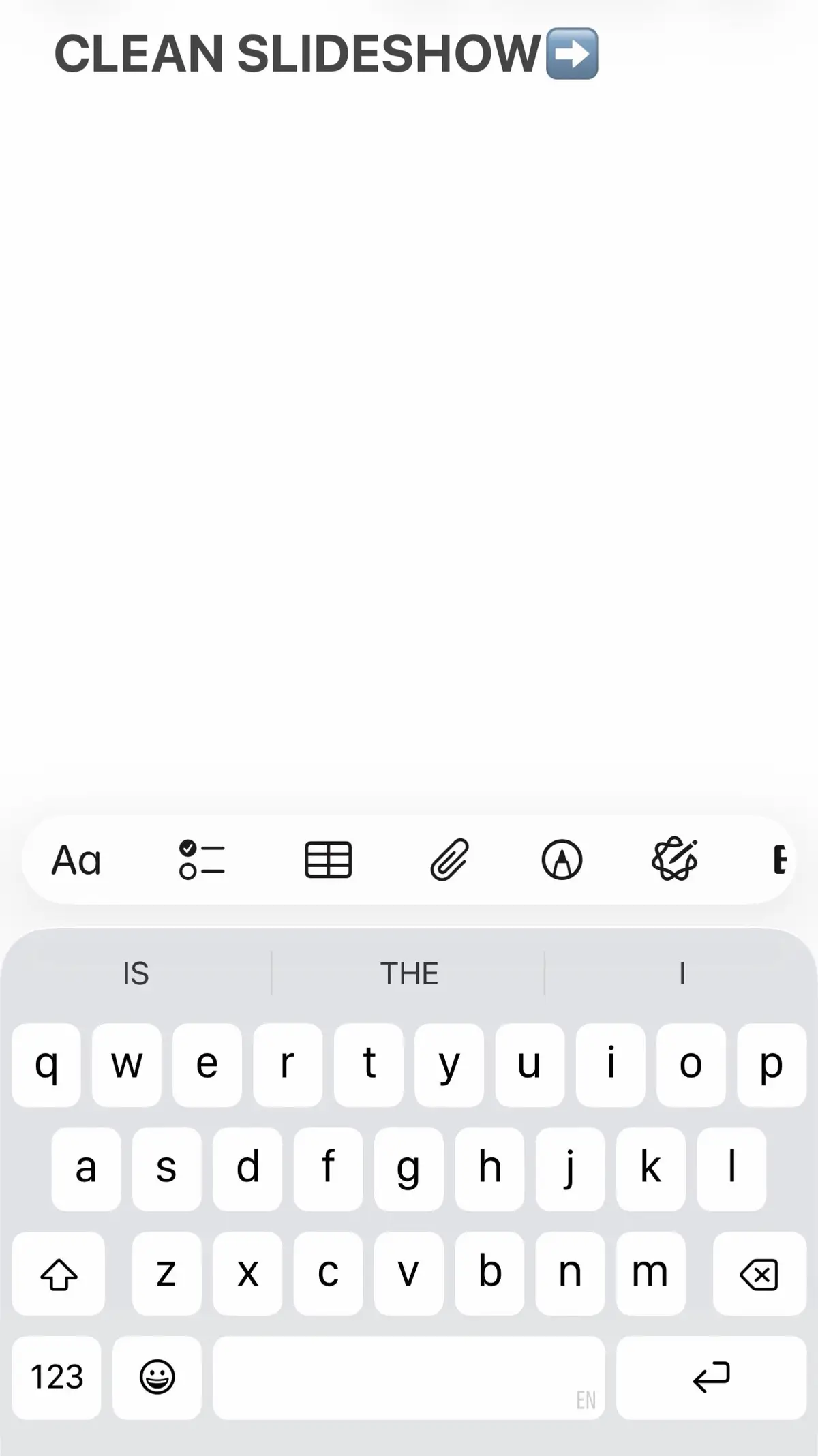The width and height of the screenshot is (818, 1456).
Task: Open the writing tools icon
Action: [x=675, y=859]
